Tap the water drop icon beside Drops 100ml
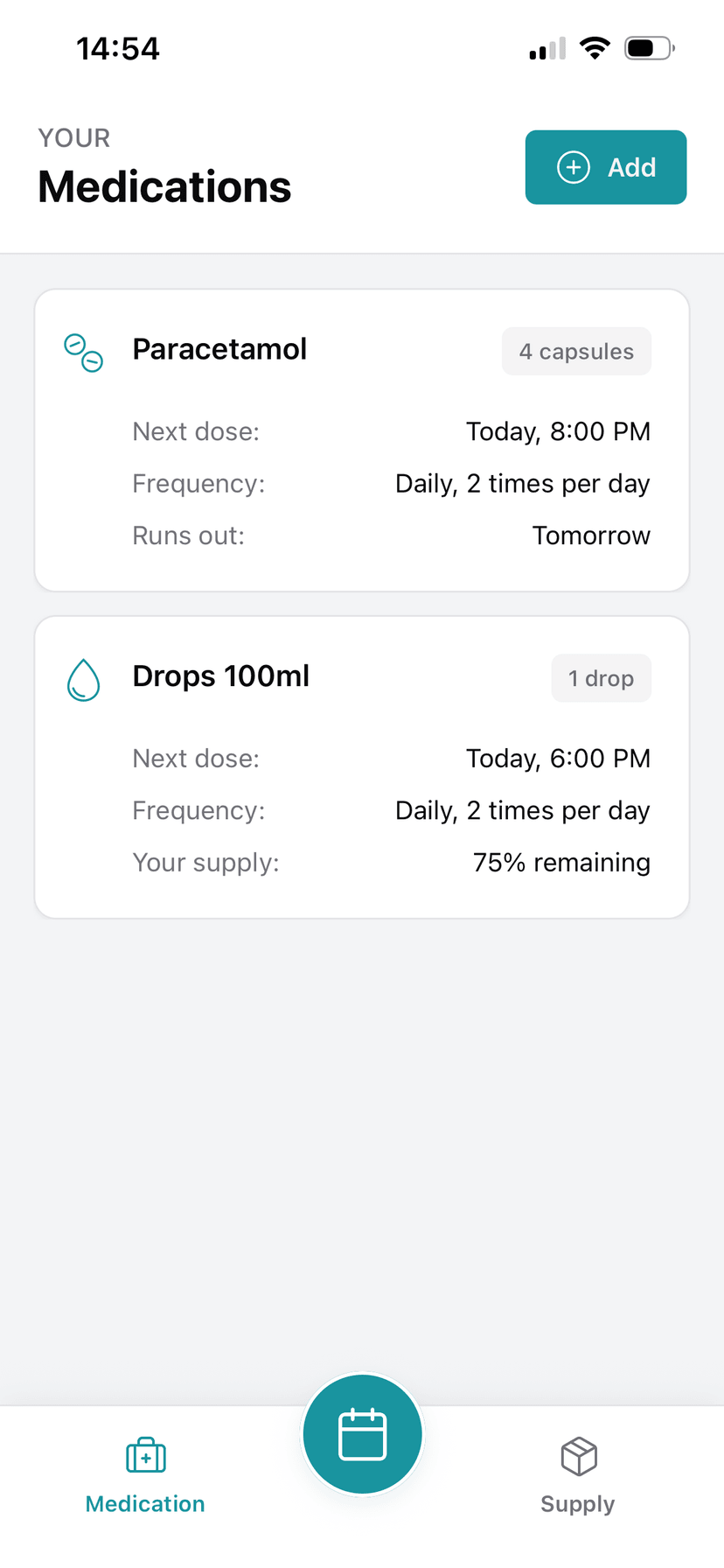The width and height of the screenshot is (724, 1568). click(x=83, y=680)
